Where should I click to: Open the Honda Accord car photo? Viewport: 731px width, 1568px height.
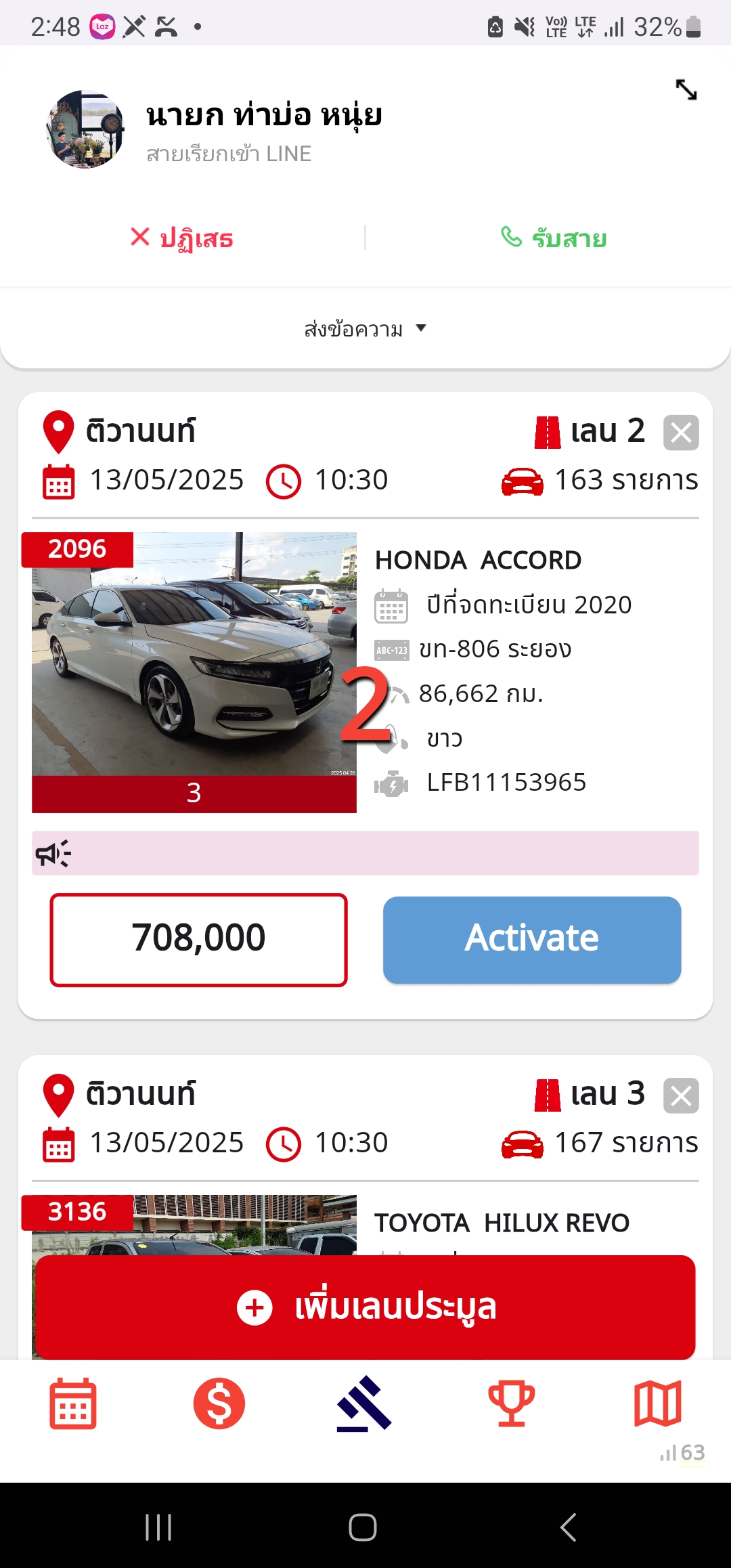pos(194,655)
